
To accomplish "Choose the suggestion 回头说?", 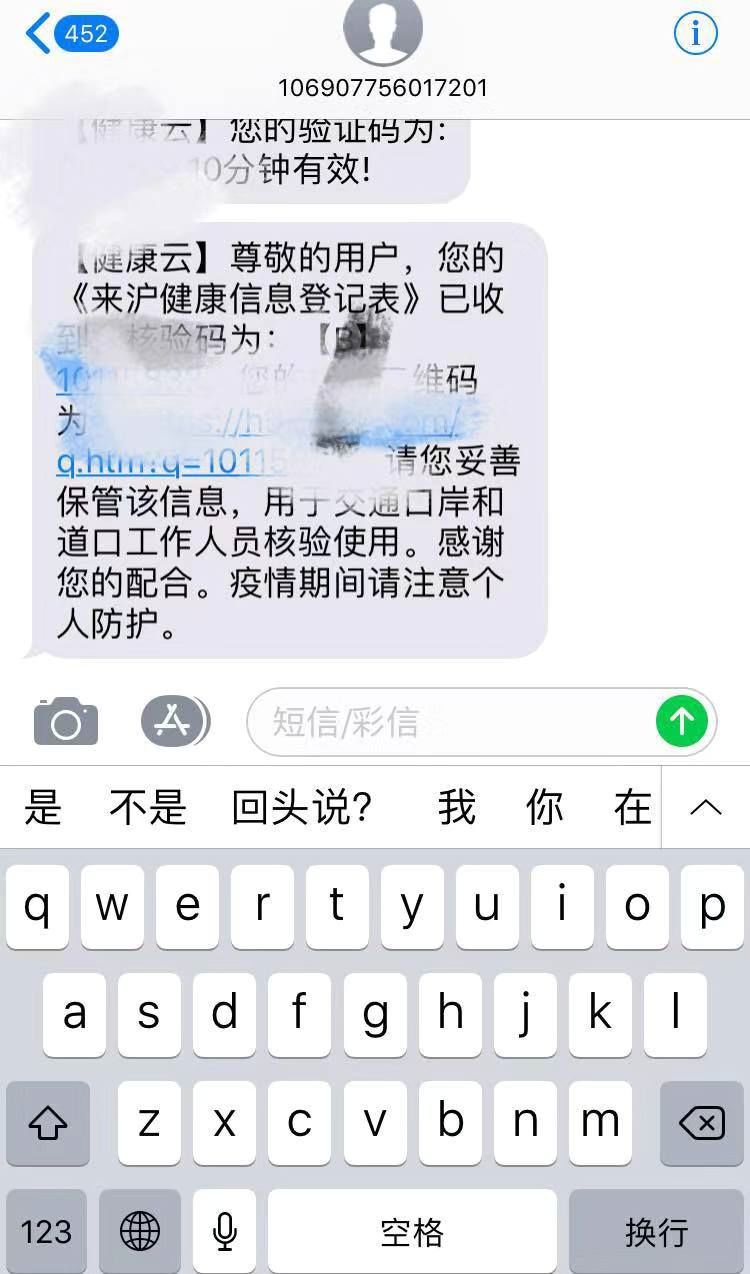I will [x=302, y=807].
